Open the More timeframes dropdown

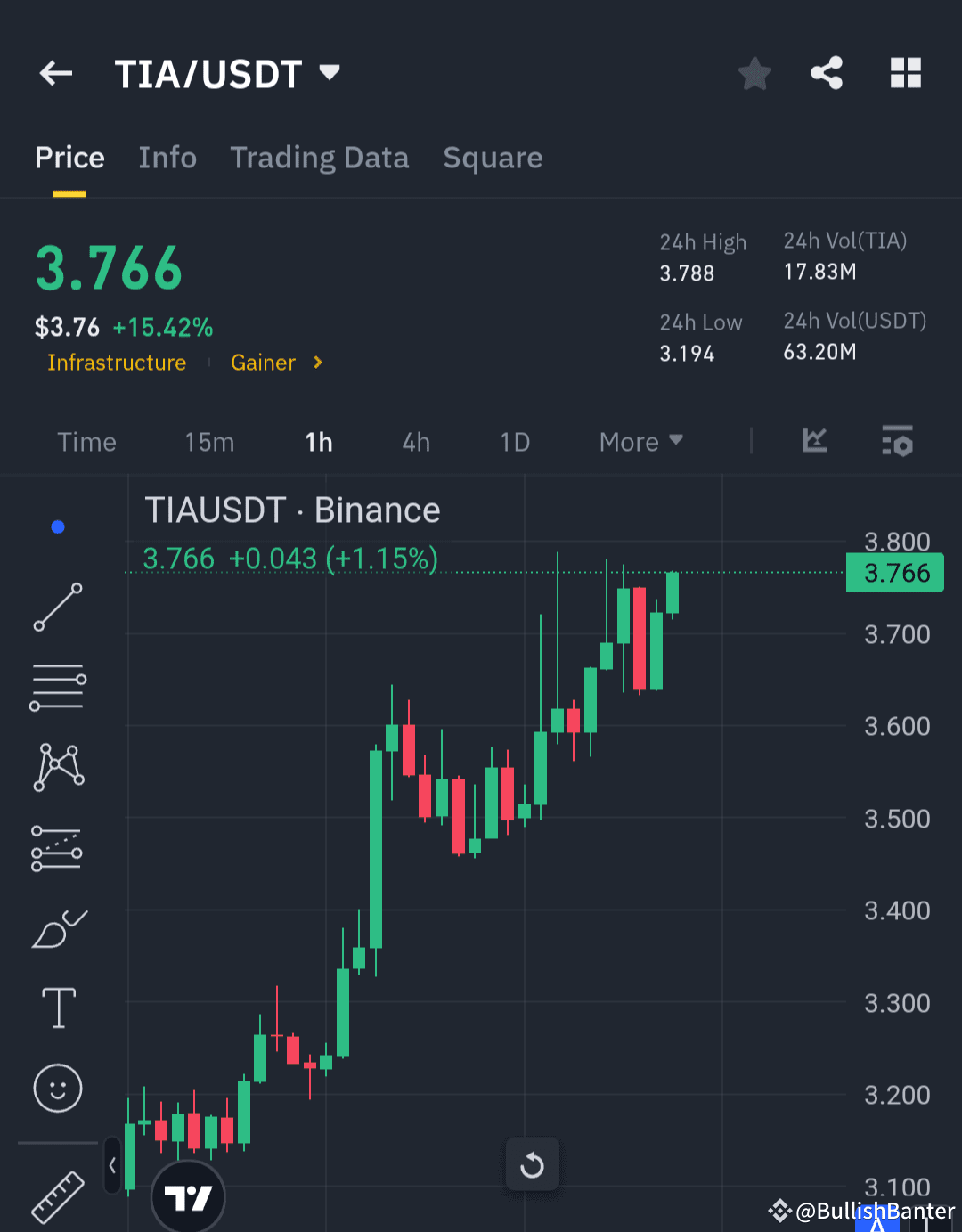[640, 441]
